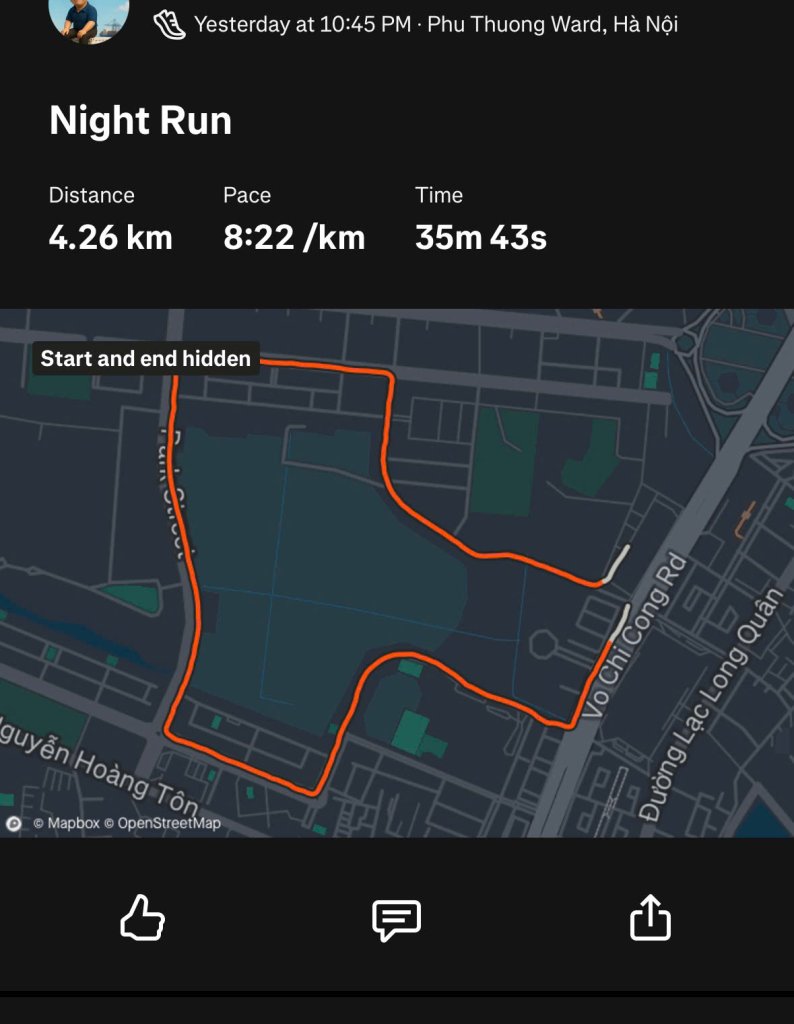This screenshot has width=794, height=1024.
Task: Give kudos to the Night Run
Action: pos(143,918)
